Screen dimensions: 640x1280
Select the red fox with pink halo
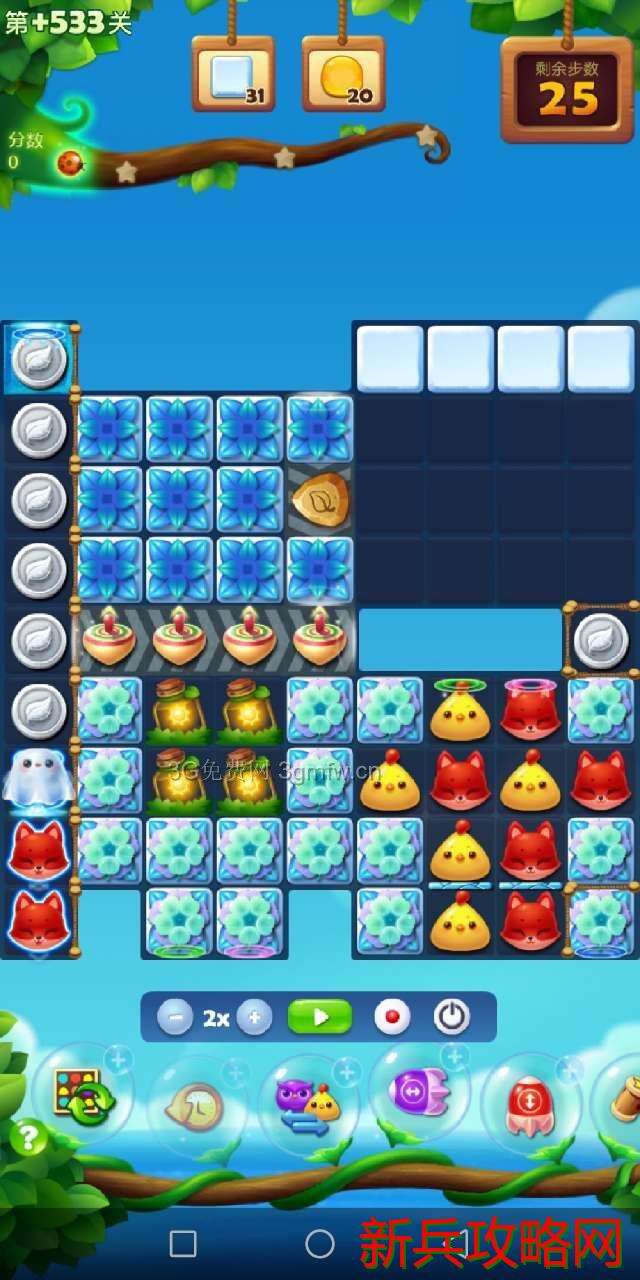pos(530,711)
